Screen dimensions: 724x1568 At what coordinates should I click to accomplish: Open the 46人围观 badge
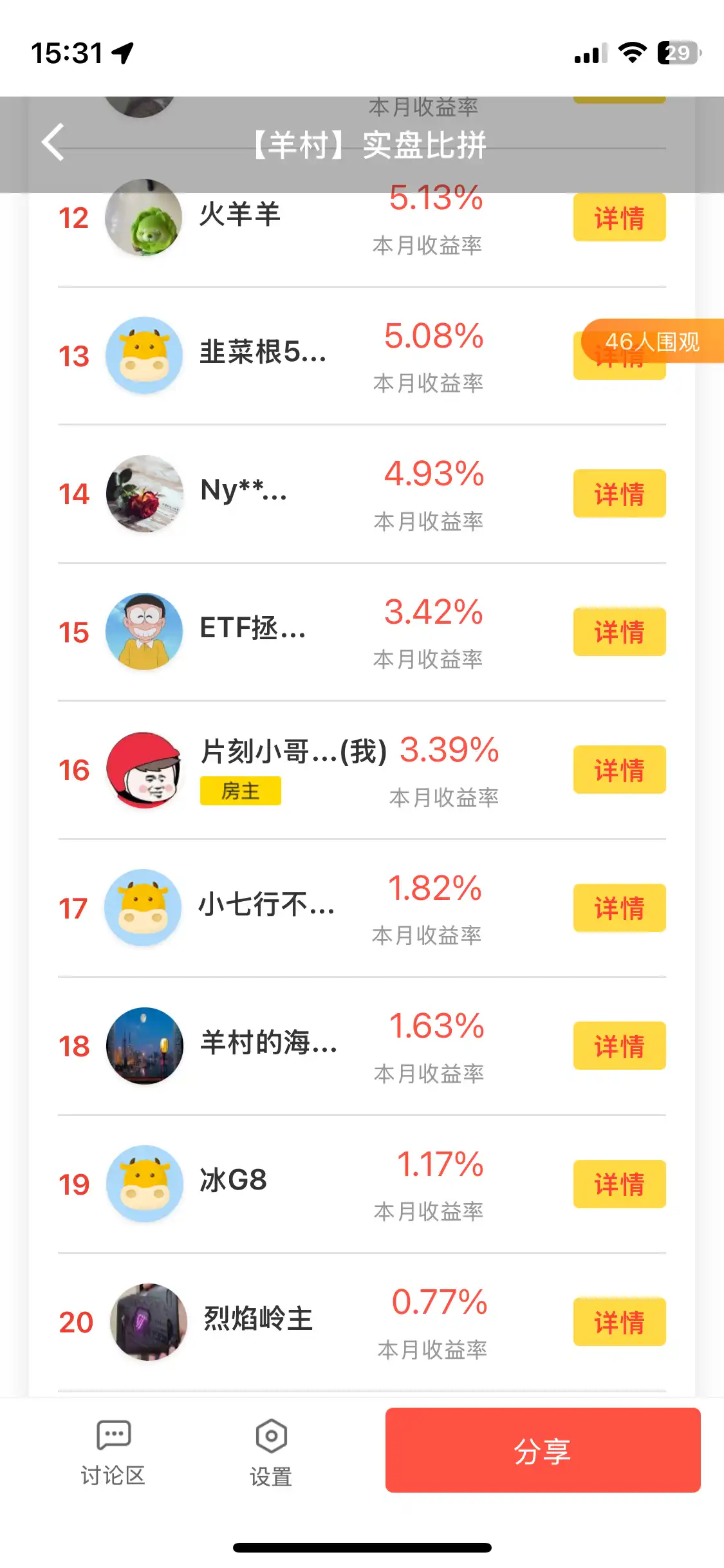click(x=652, y=341)
